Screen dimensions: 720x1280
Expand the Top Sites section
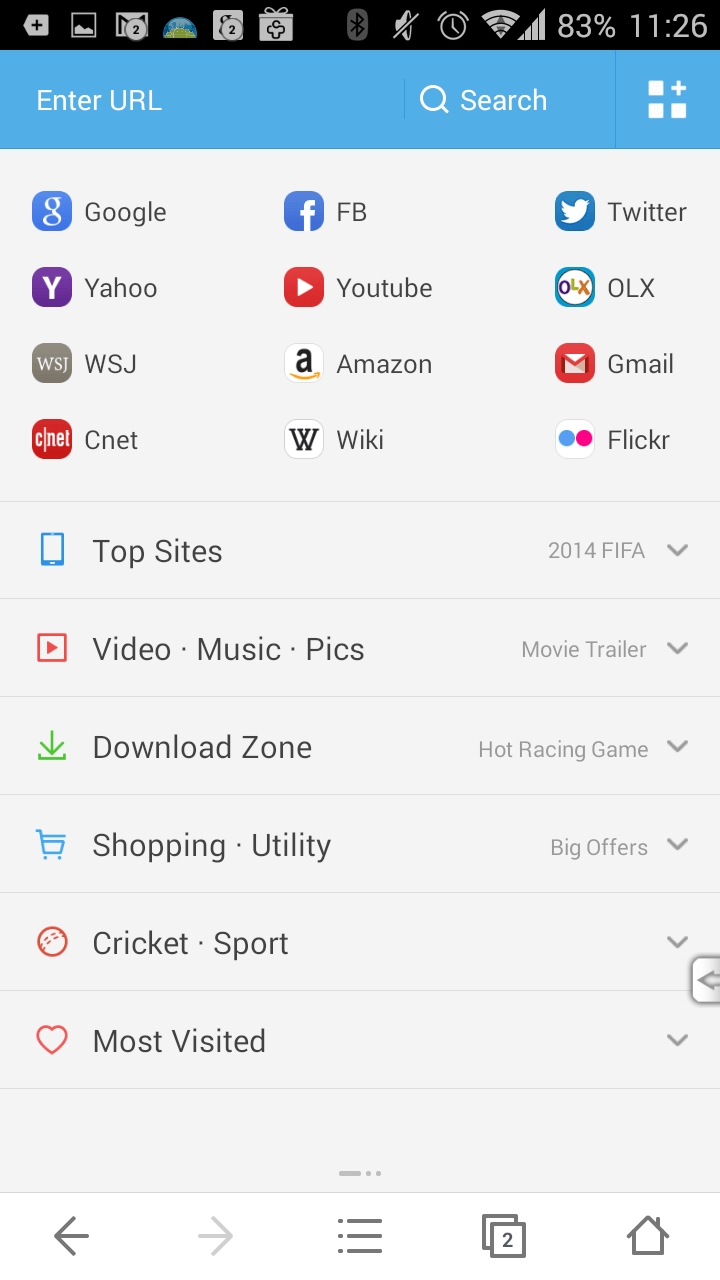point(360,550)
